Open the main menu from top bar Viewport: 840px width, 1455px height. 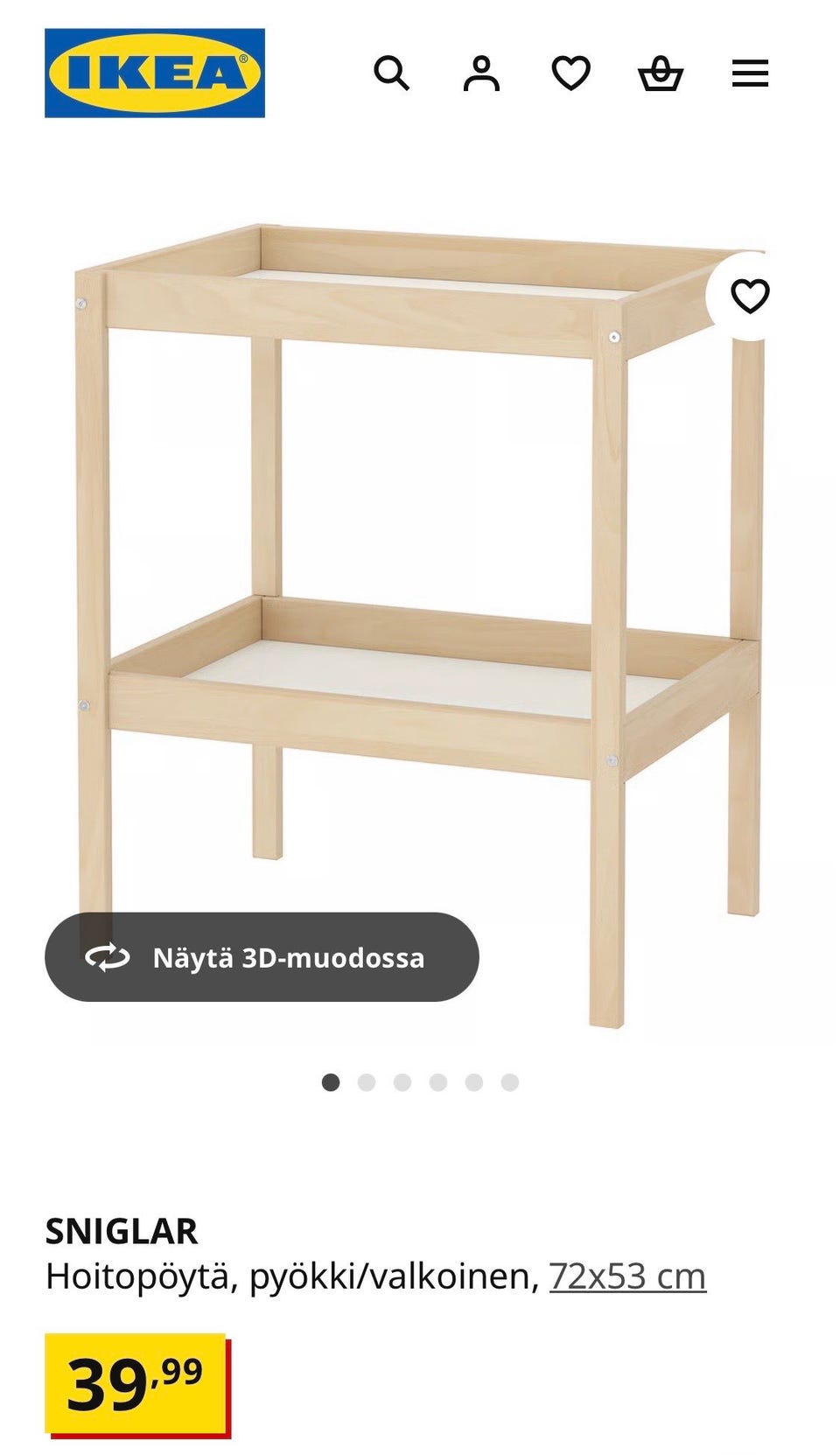click(x=750, y=73)
